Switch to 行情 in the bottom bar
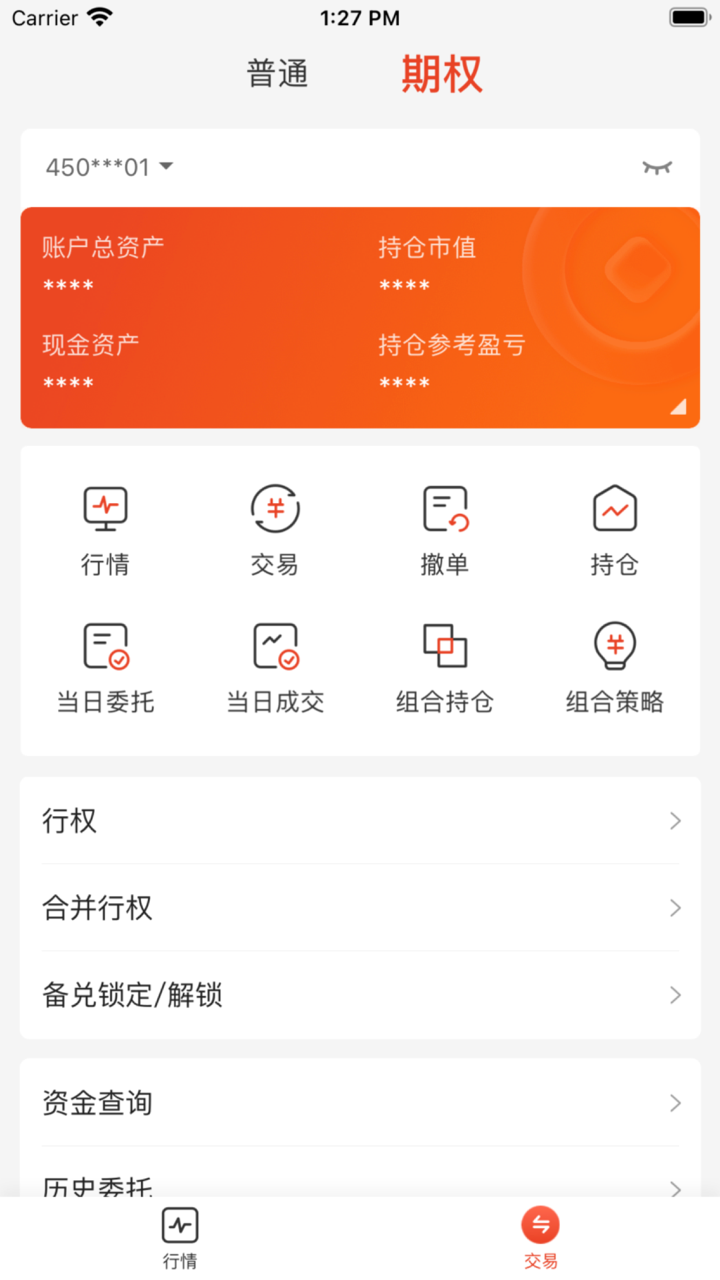This screenshot has width=720, height=1280. pyautogui.click(x=180, y=1235)
